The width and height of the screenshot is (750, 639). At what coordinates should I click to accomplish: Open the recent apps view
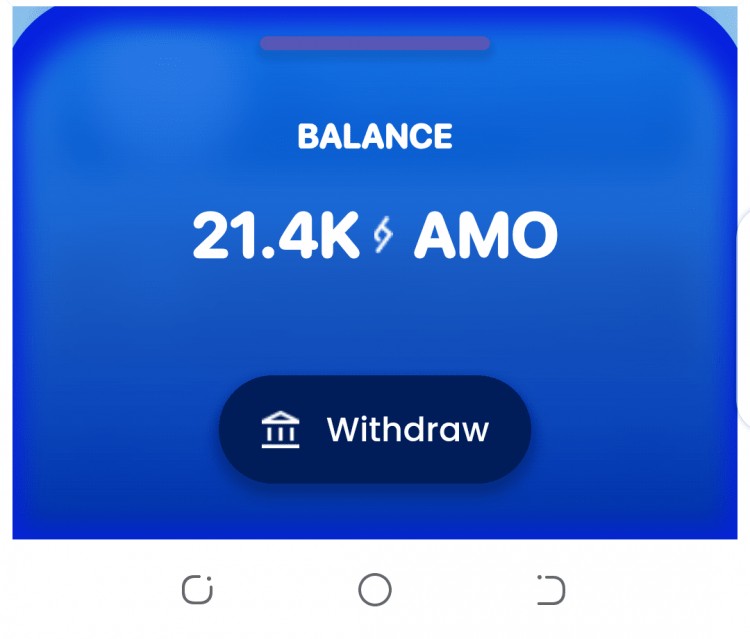pos(198,590)
